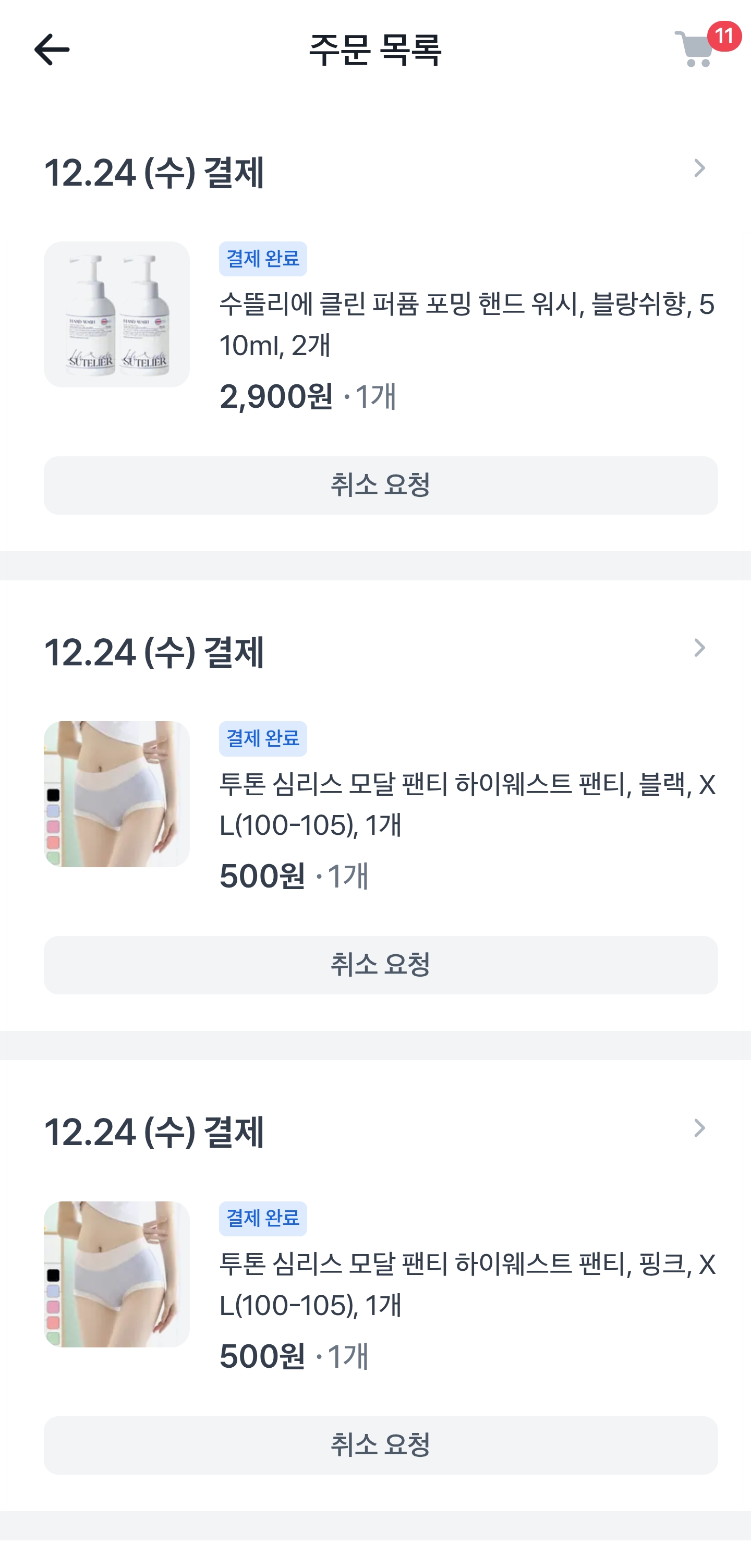This screenshot has height=1568, width=751.
Task: Request cancellation for the hand wash order
Action: click(x=380, y=485)
